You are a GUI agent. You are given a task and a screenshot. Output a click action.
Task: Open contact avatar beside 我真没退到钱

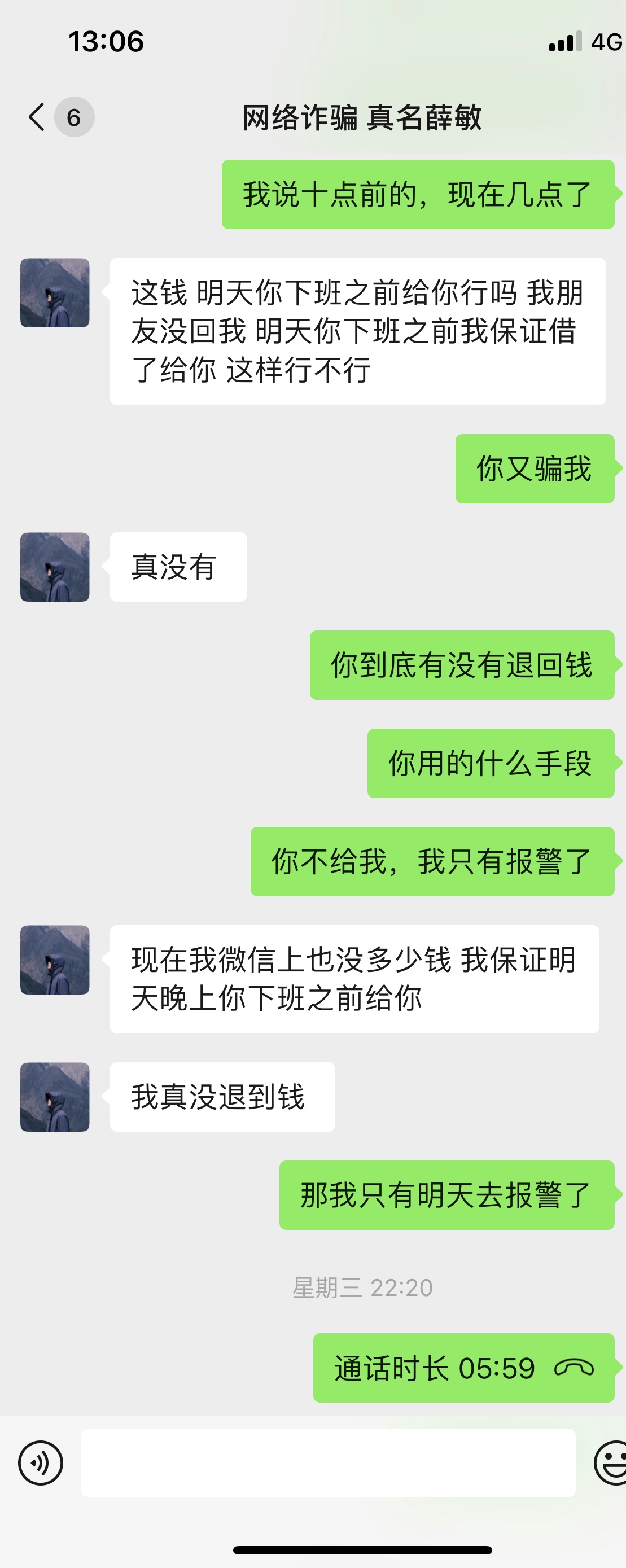55,1097
